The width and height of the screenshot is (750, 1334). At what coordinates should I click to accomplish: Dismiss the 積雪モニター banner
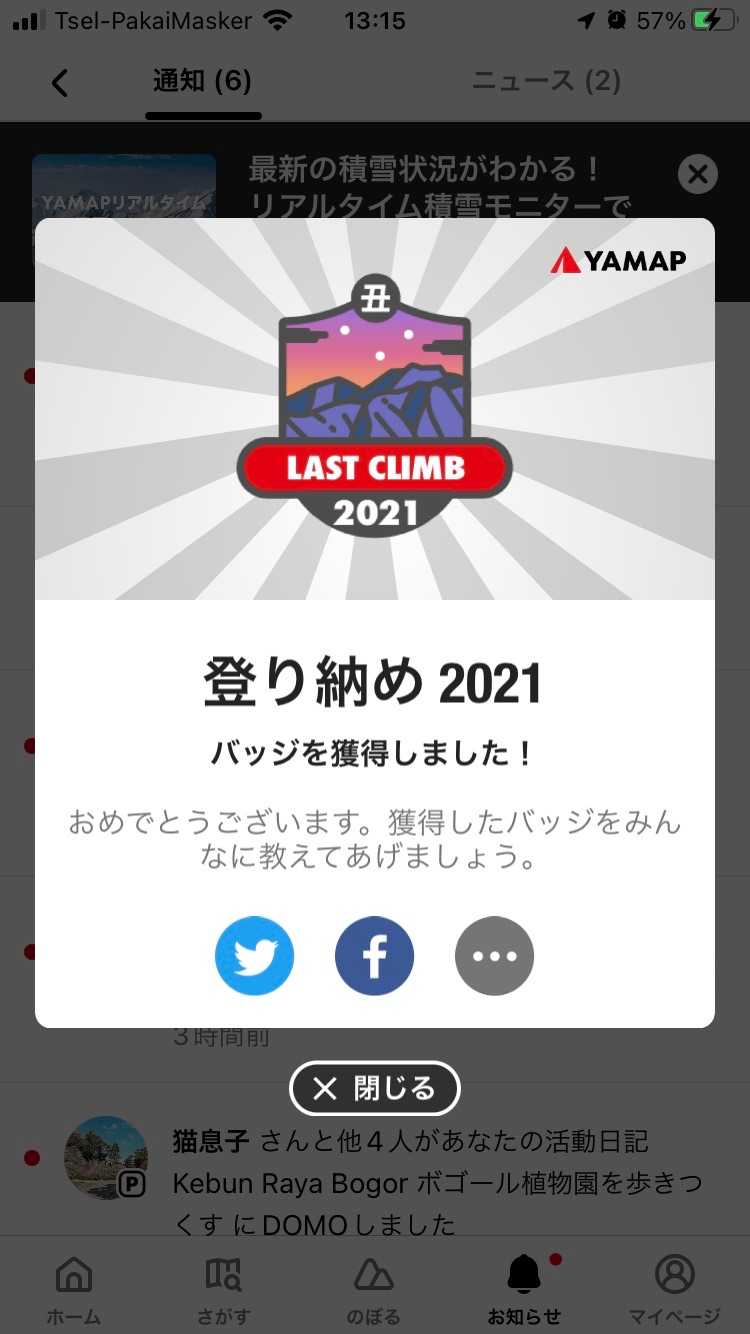[x=697, y=175]
